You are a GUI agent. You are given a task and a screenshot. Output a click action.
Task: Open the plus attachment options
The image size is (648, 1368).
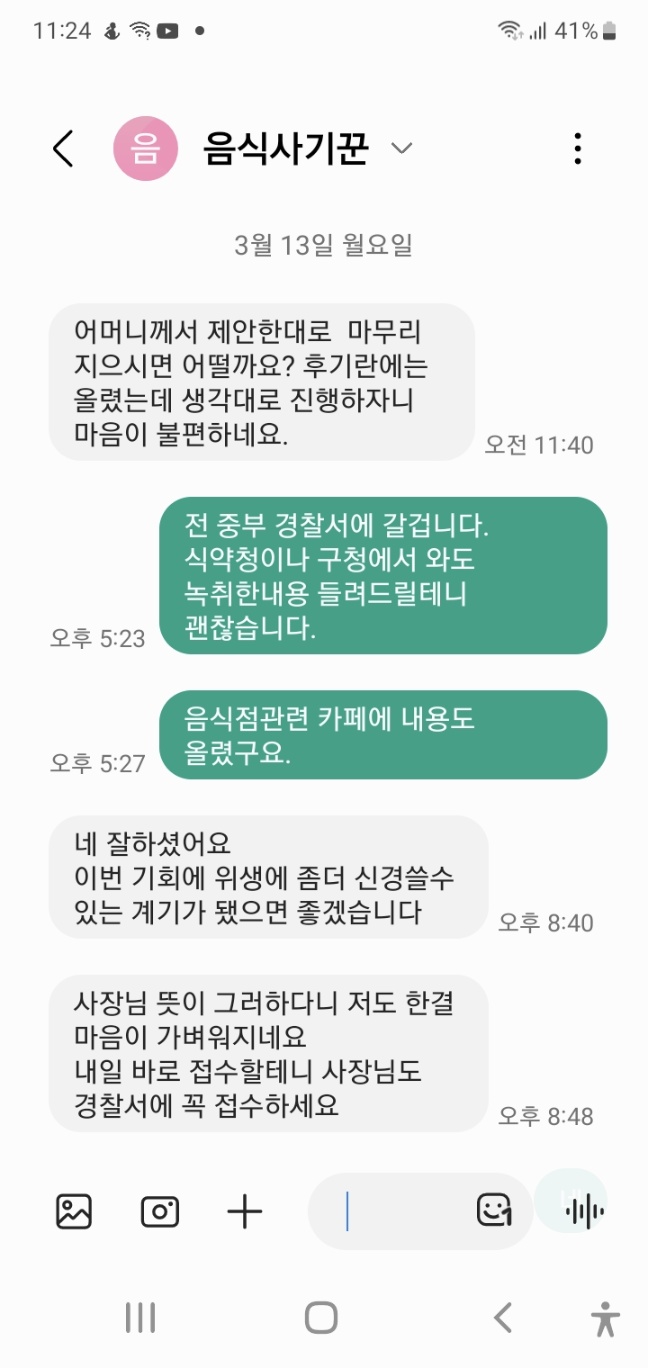(244, 1212)
